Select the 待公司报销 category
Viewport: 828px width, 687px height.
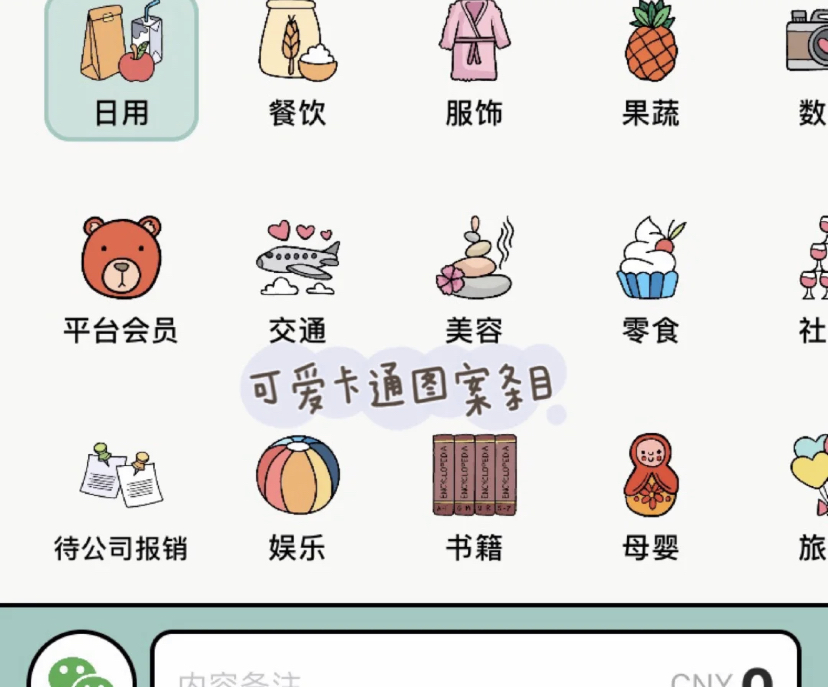(x=121, y=497)
